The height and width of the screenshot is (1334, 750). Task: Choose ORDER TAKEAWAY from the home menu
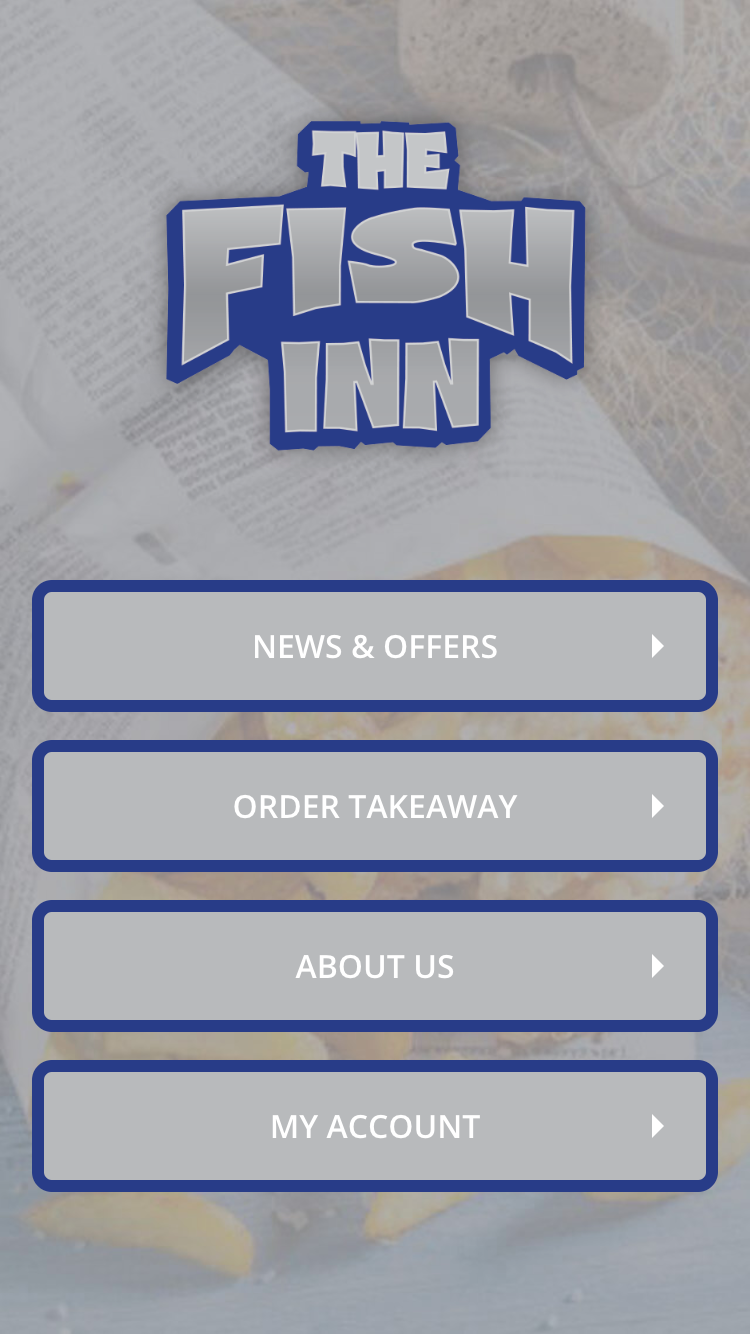(375, 806)
